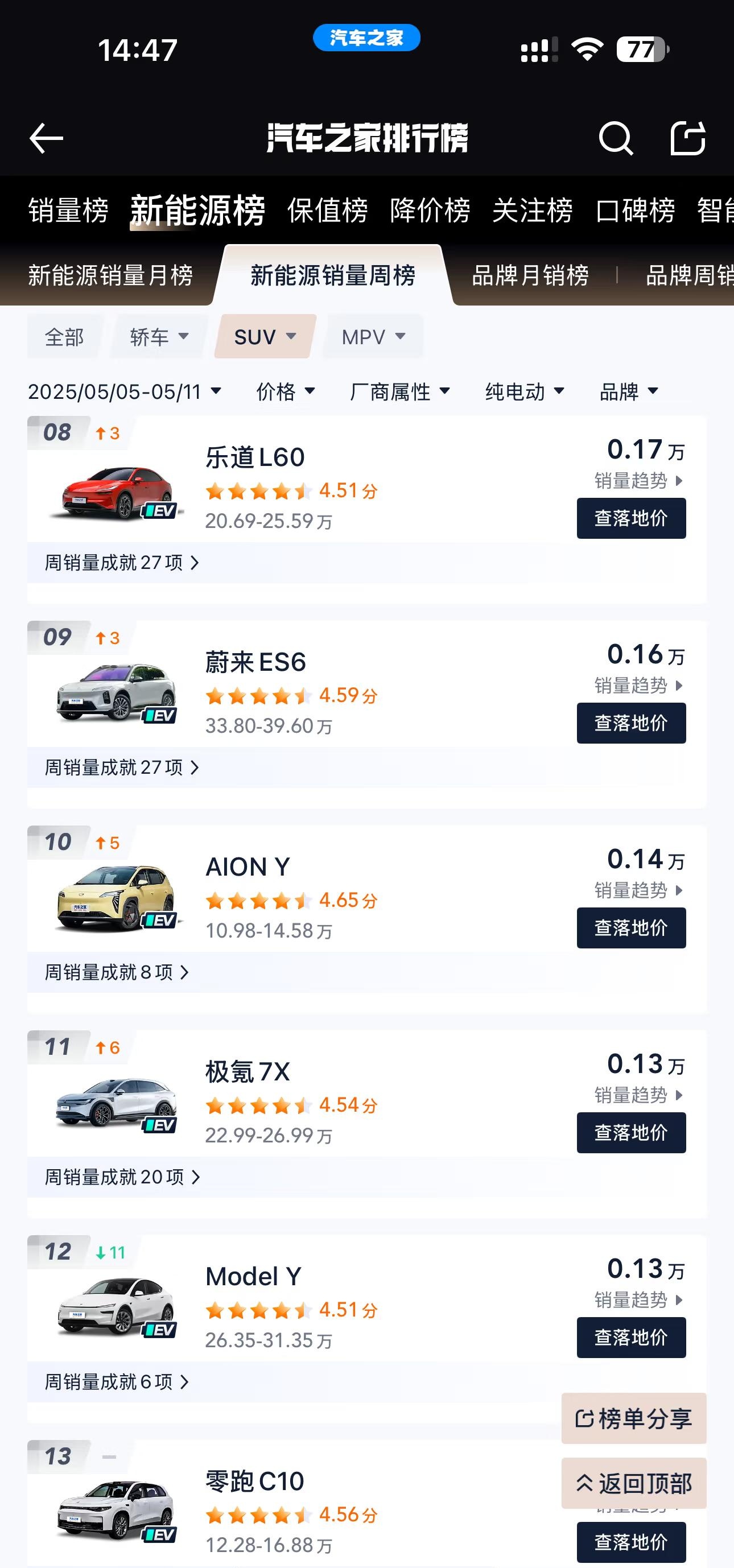Expand the 轿车 filter dropdown
734x1568 pixels.
(x=159, y=337)
